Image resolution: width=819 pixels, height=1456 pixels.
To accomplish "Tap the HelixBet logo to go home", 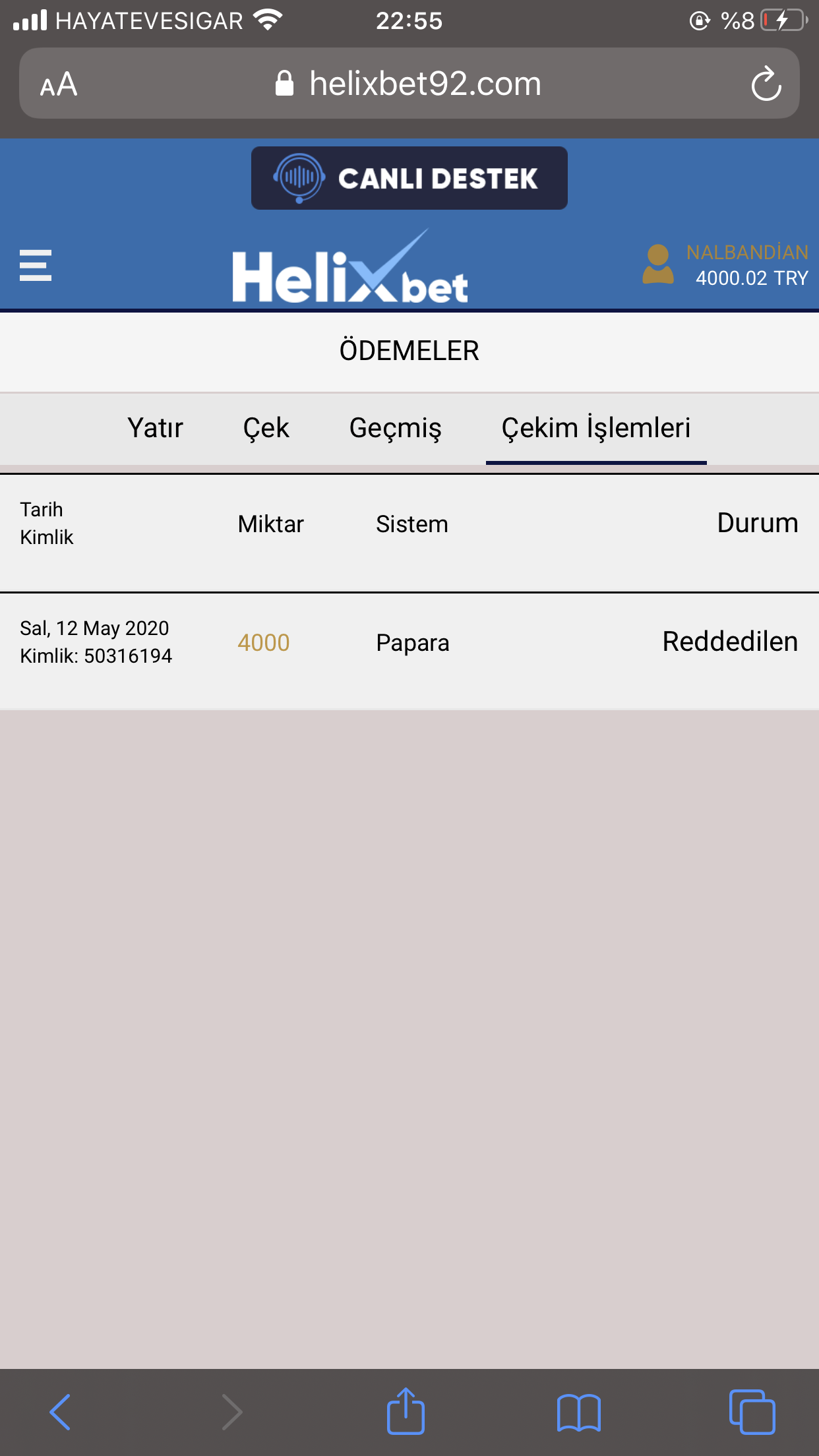I will (350, 267).
